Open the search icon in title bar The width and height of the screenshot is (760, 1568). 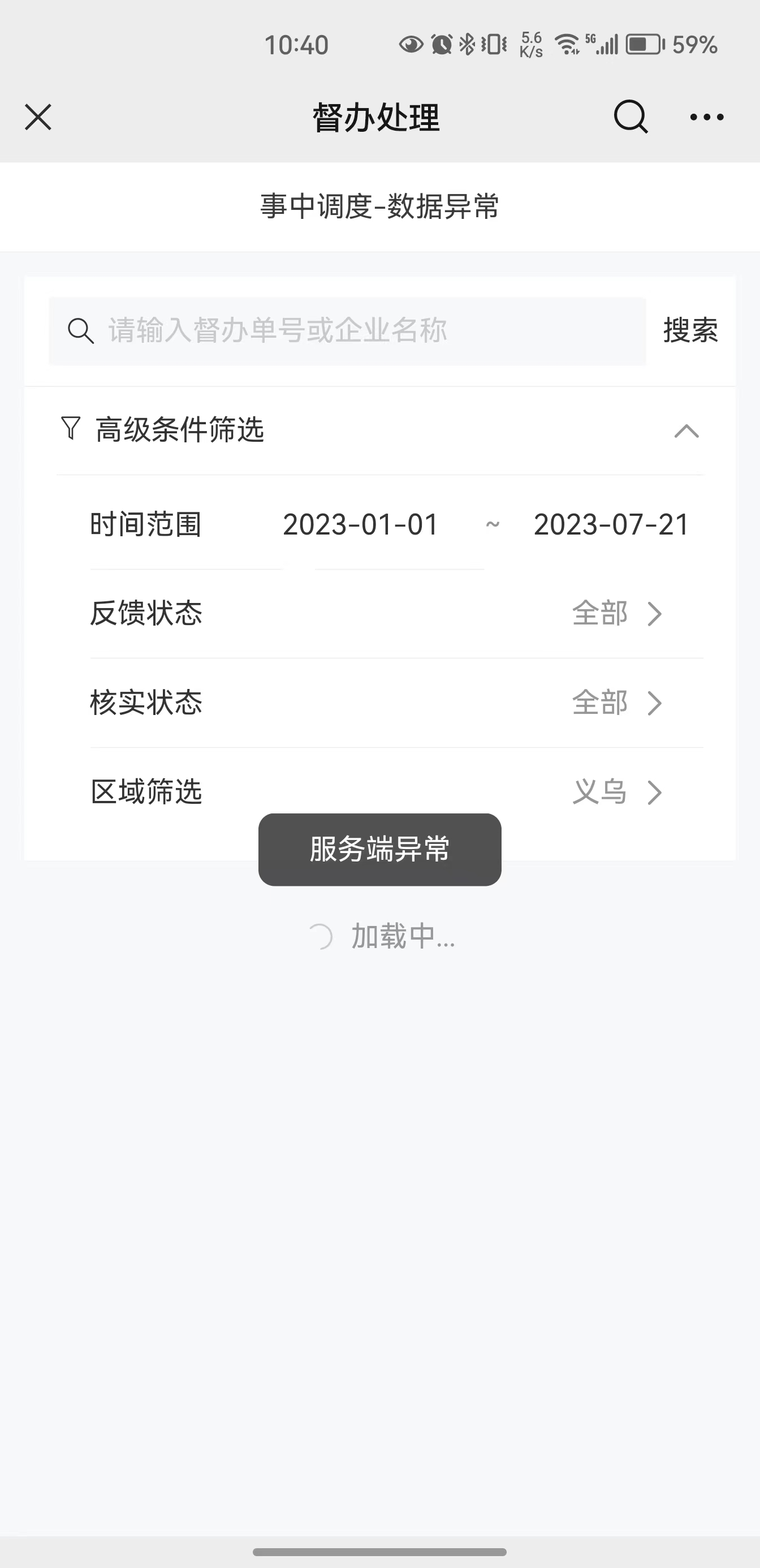pos(631,117)
